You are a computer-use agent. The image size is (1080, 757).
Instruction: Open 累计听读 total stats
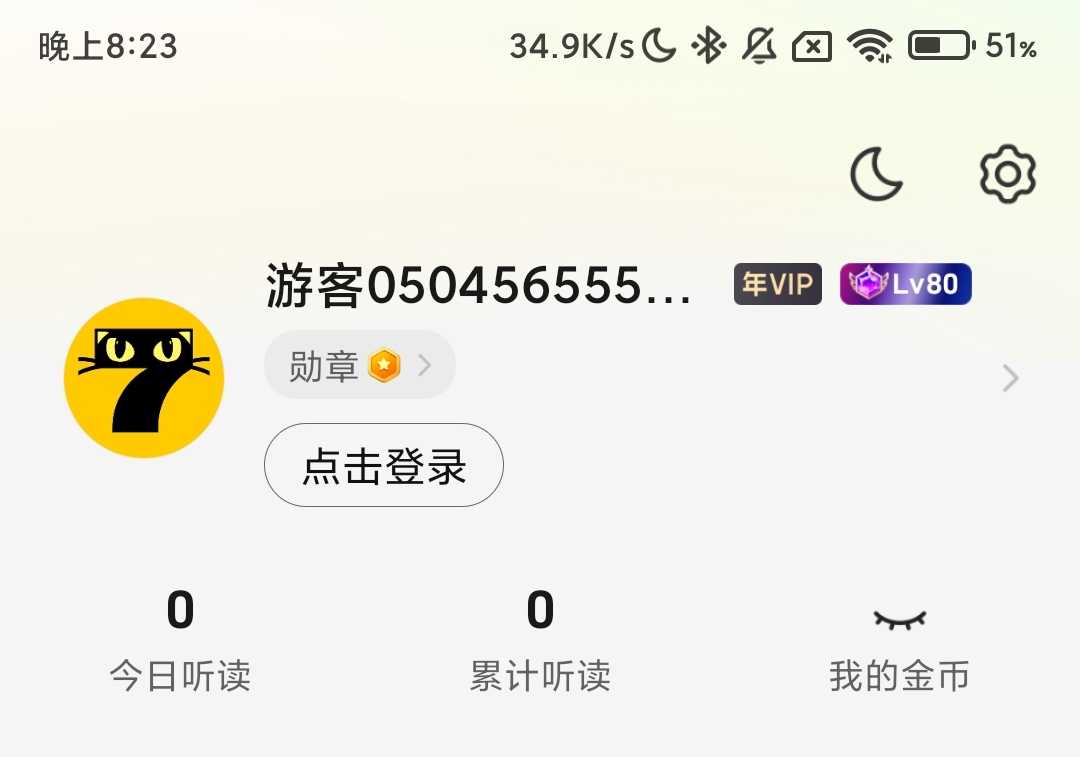(540, 640)
